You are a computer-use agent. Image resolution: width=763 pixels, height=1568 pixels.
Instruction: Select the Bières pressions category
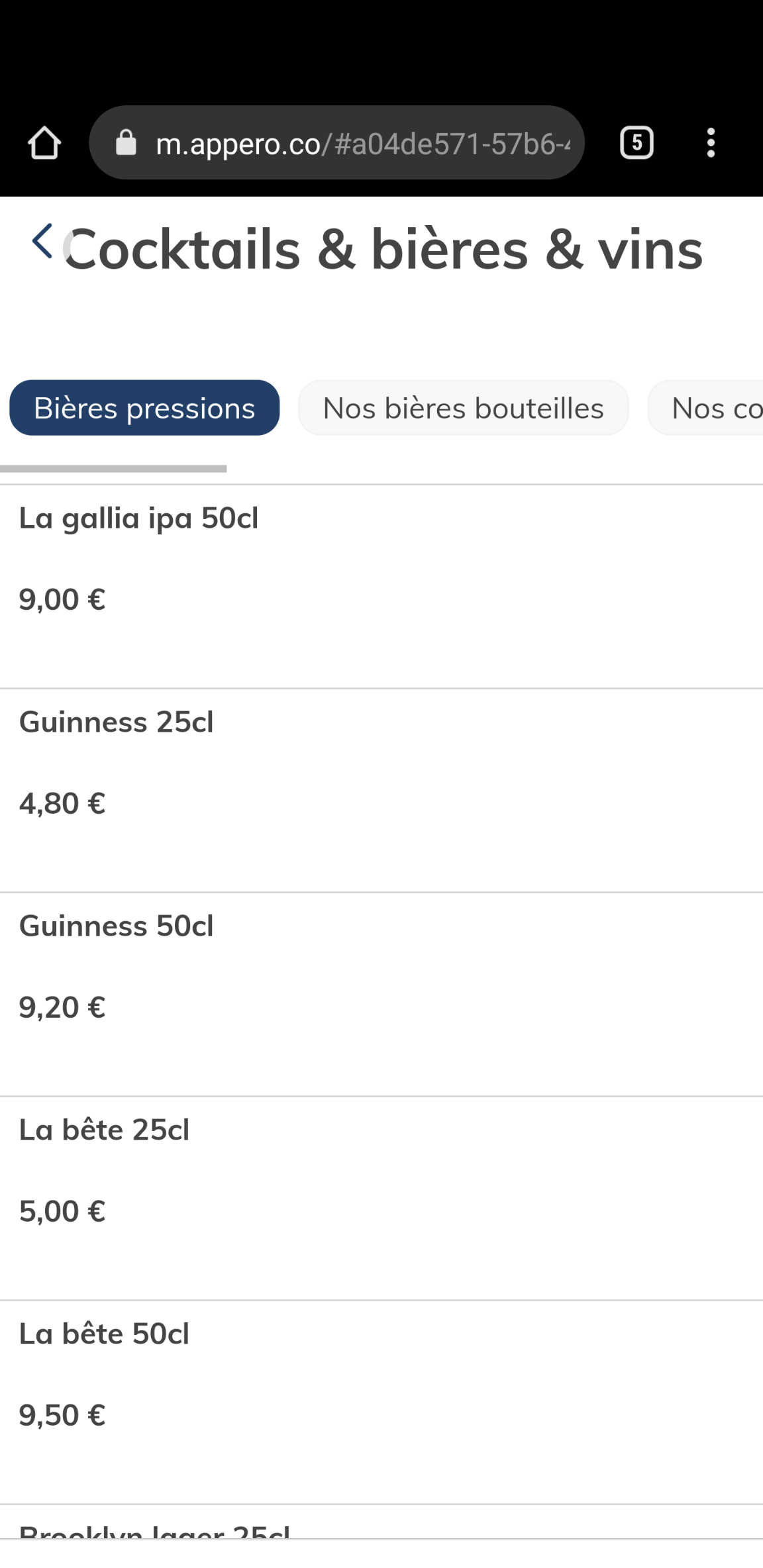(x=144, y=408)
